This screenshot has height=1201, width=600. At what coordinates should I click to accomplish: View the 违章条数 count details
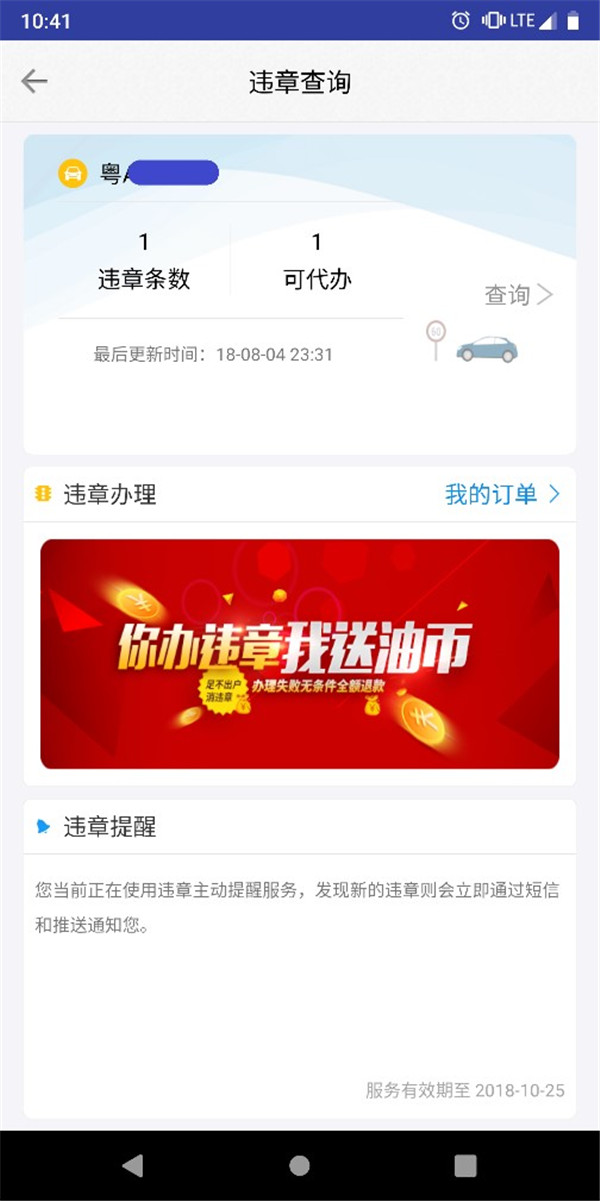(144, 261)
